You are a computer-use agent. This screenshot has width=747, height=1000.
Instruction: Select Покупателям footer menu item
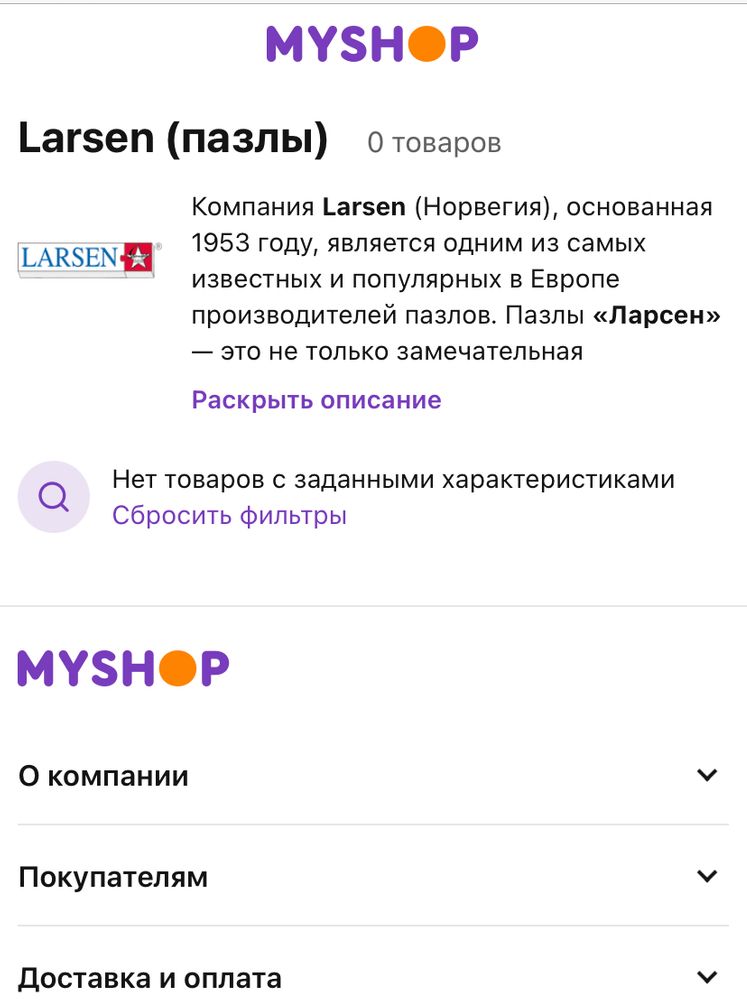114,876
